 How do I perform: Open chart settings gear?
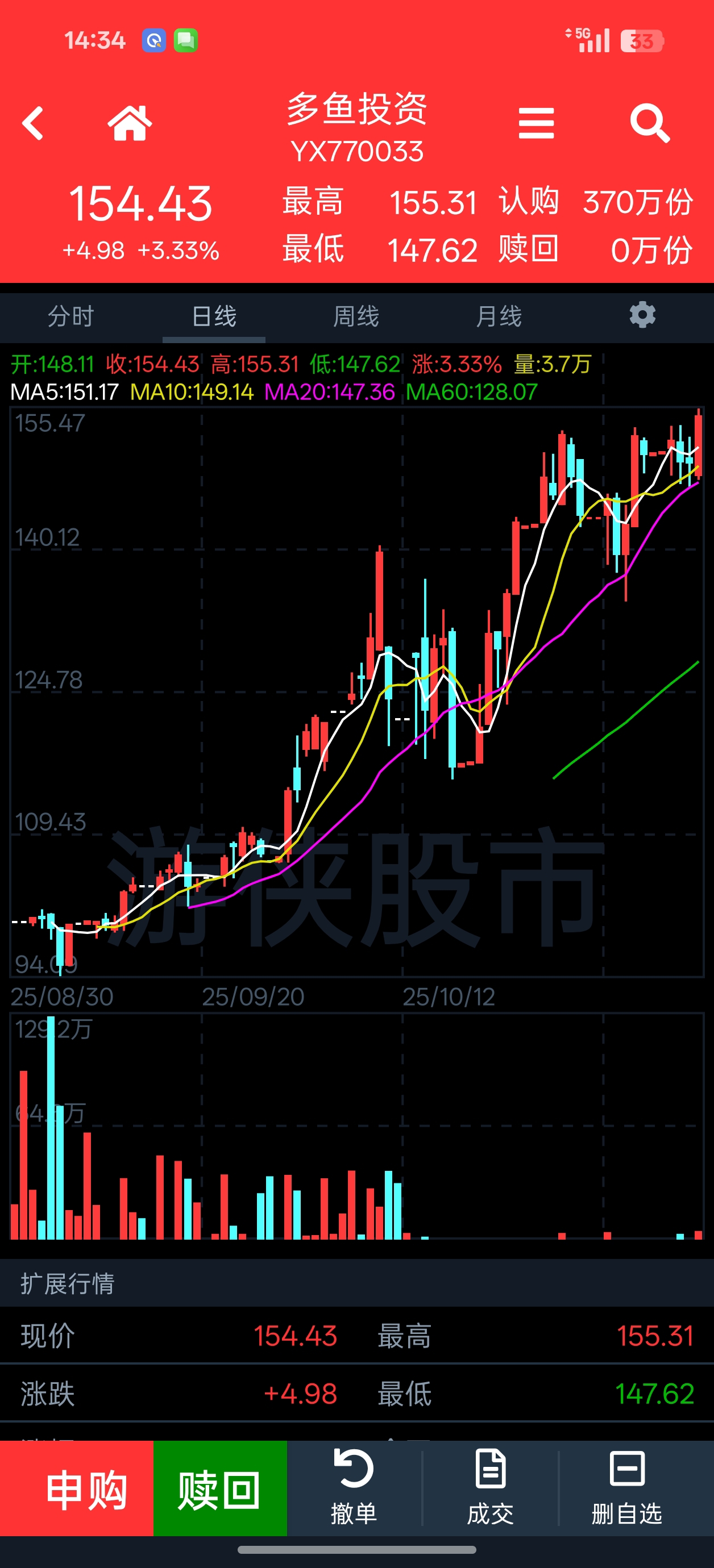[x=642, y=315]
